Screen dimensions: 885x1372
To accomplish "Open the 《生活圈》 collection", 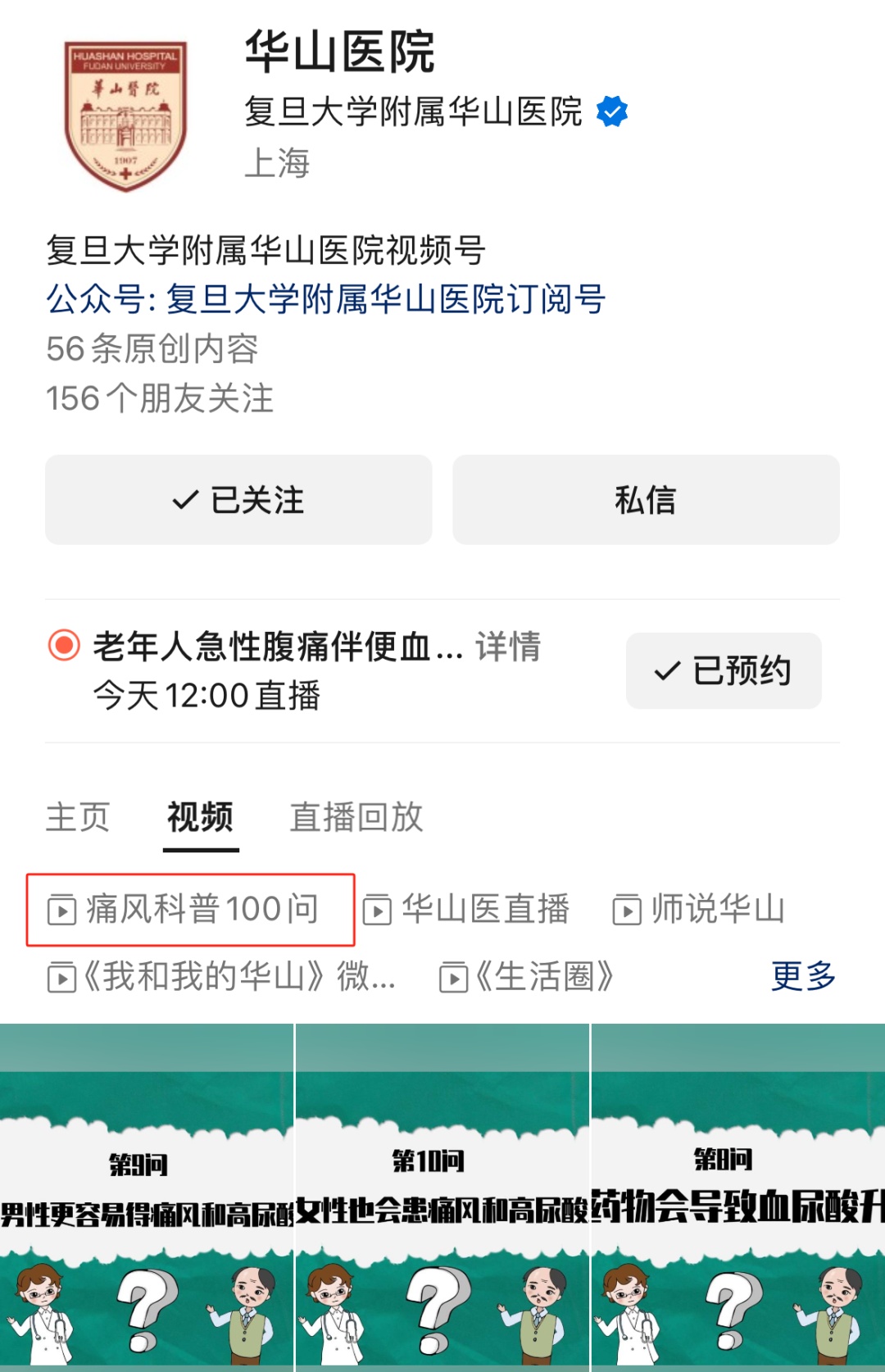I will coord(527,977).
